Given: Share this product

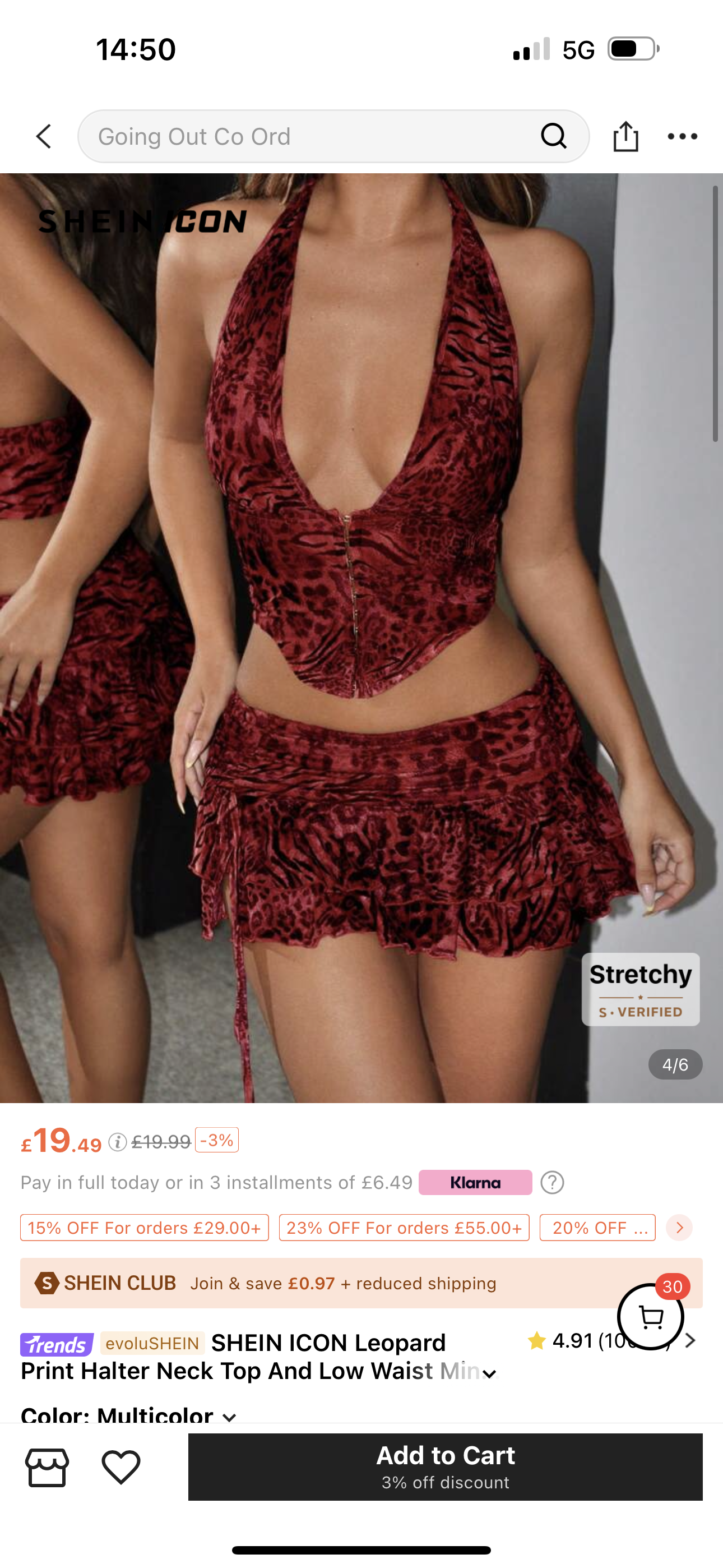Looking at the screenshot, I should point(625,136).
